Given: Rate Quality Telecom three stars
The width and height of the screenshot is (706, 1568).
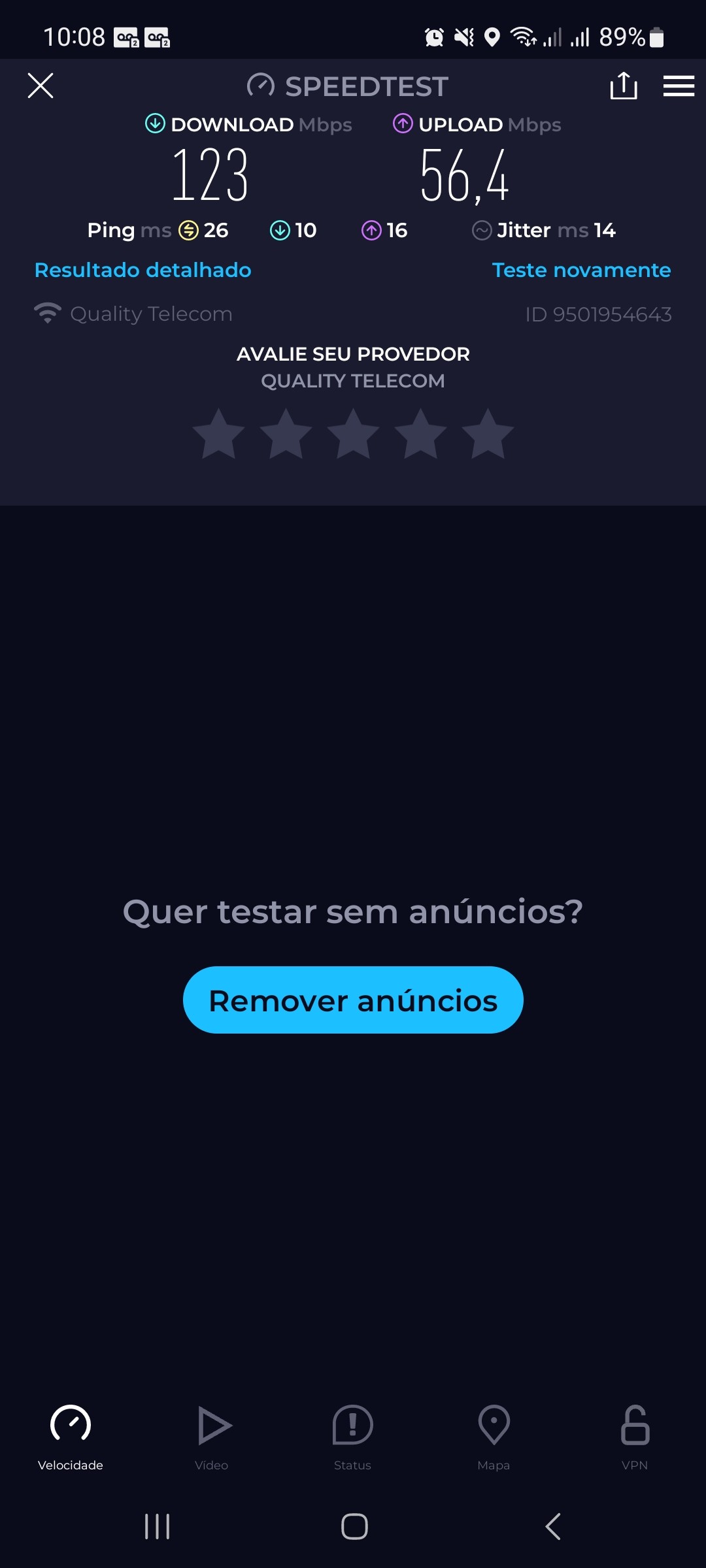Looking at the screenshot, I should click(353, 434).
